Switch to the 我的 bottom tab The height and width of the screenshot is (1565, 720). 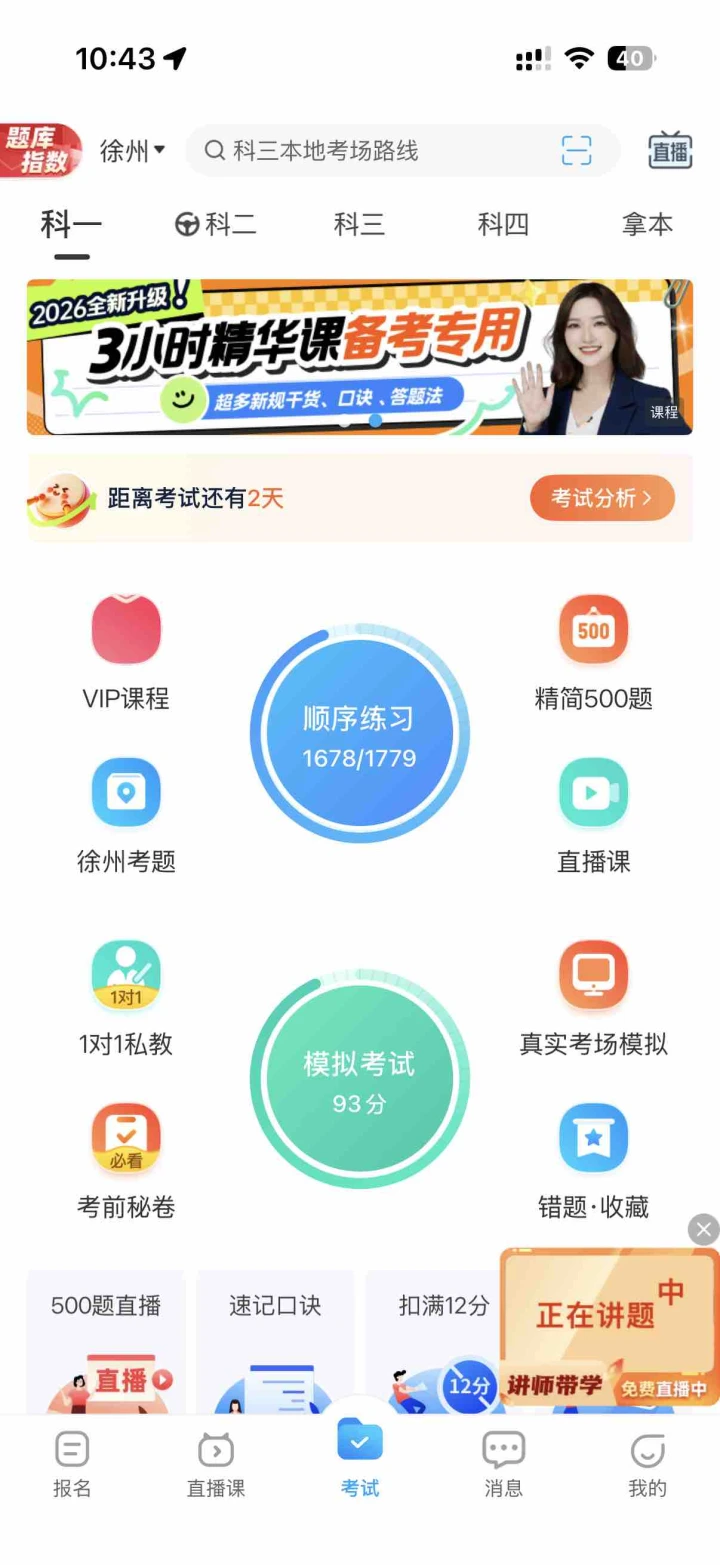(647, 1464)
